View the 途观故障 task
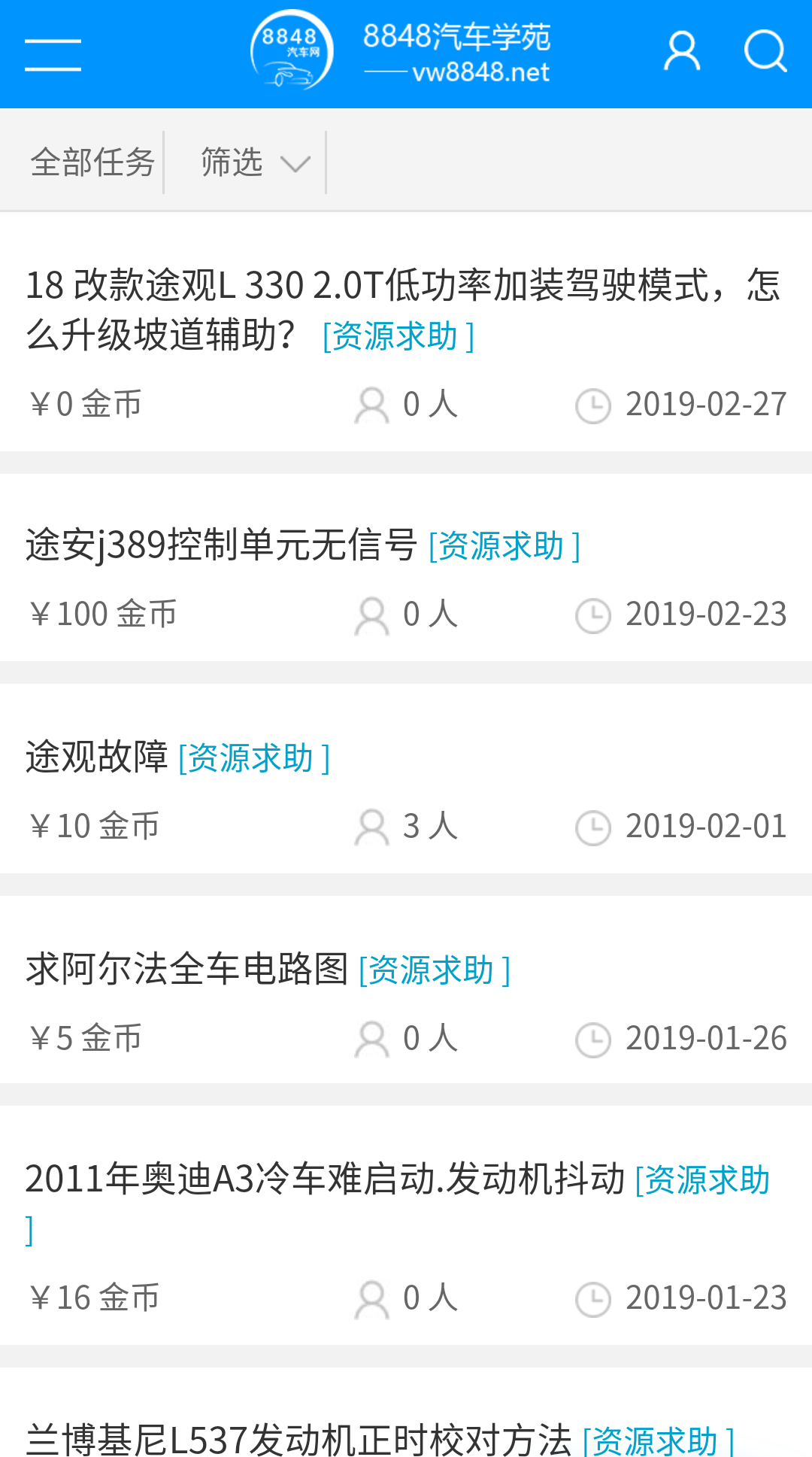This screenshot has width=812, height=1457. pyautogui.click(x=98, y=757)
